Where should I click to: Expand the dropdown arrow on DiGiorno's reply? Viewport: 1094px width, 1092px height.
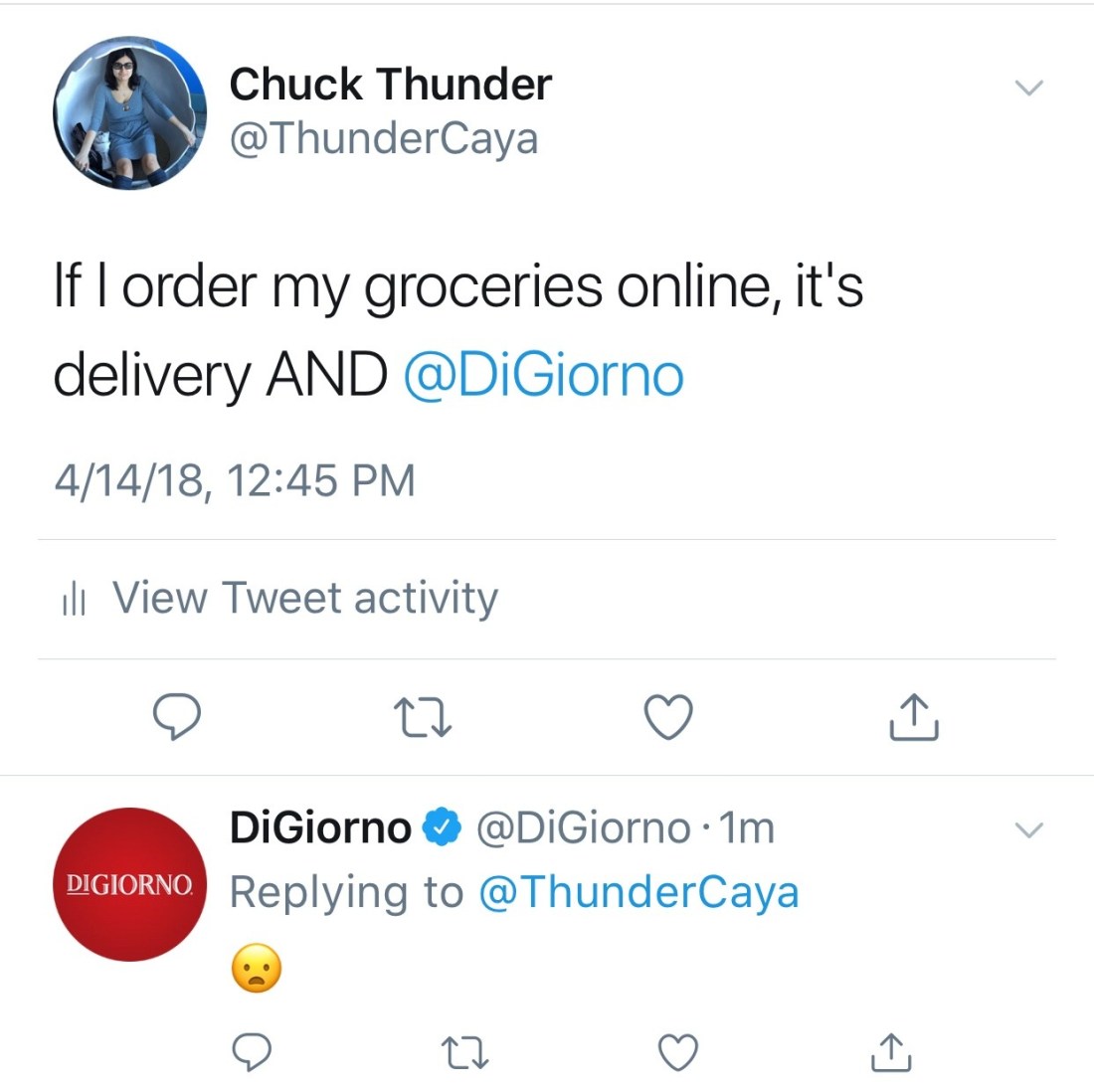pyautogui.click(x=1028, y=829)
